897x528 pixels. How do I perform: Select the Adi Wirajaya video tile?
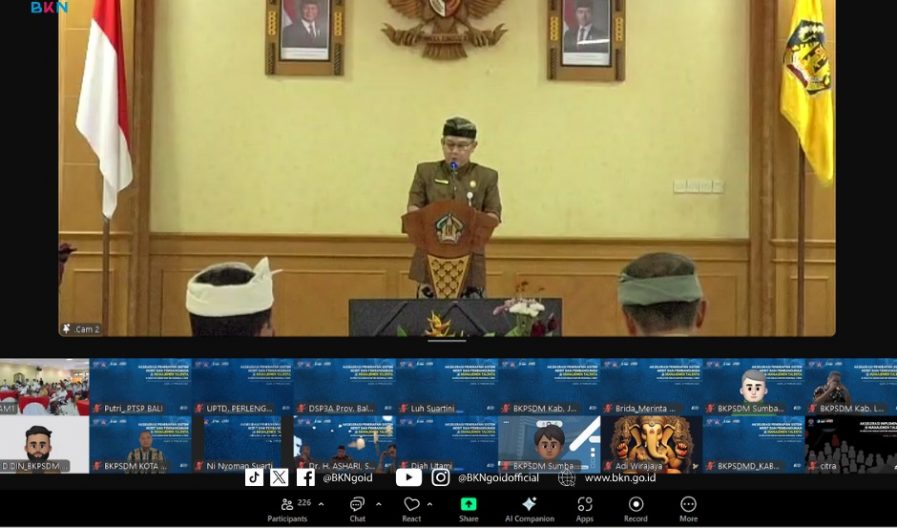pyautogui.click(x=651, y=444)
